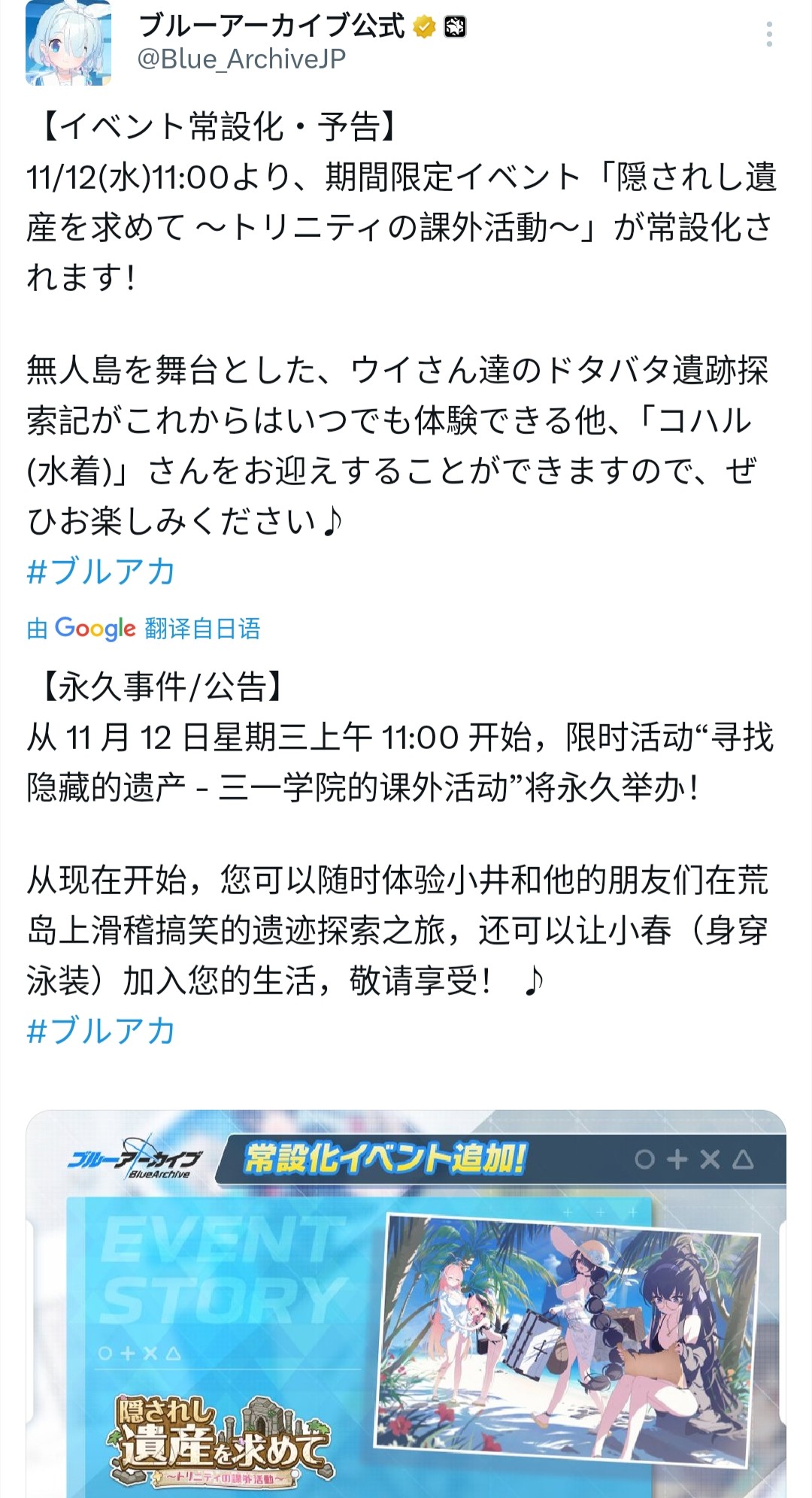
Task: Open the #ブルアカ hashtag under the translation
Action: pyautogui.click(x=101, y=1031)
